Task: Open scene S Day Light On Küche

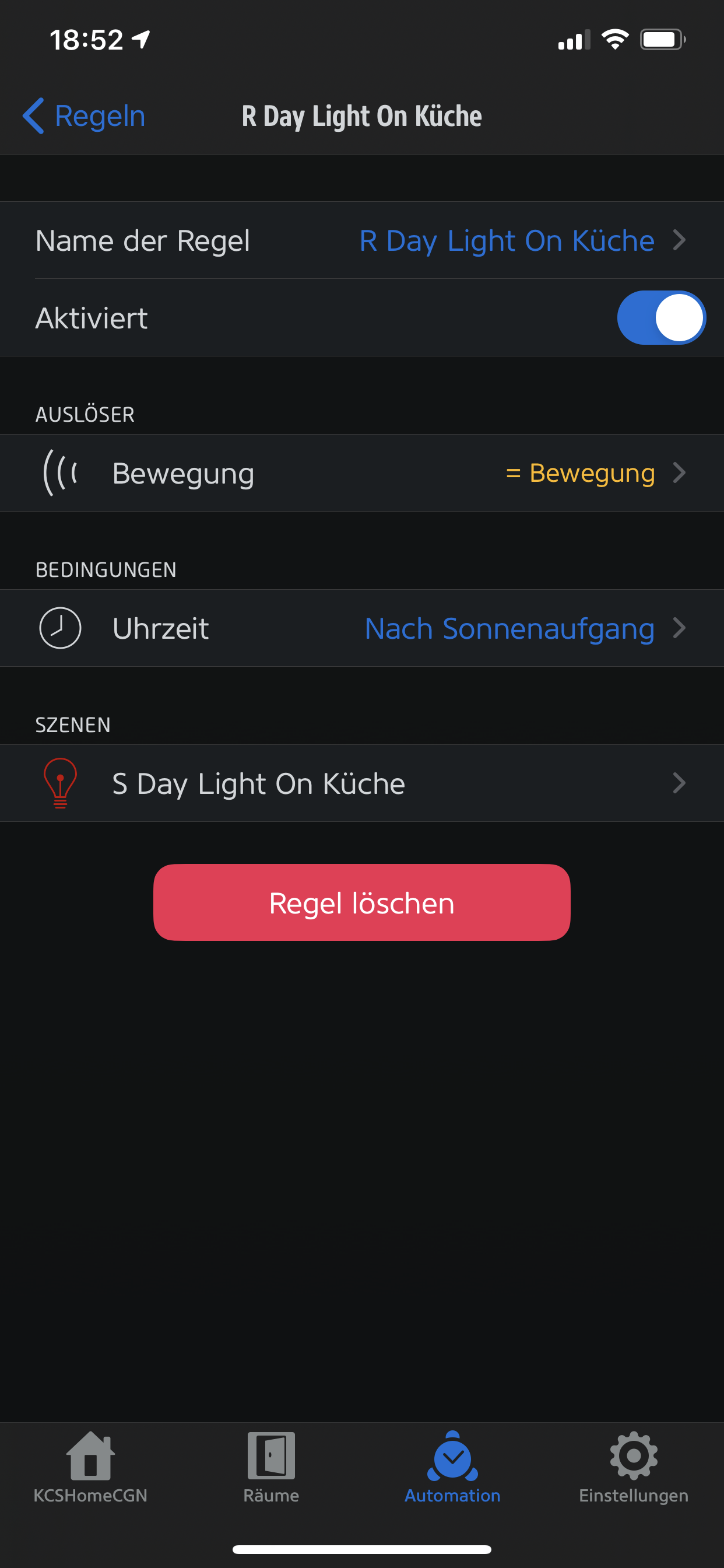Action: pyautogui.click(x=361, y=783)
